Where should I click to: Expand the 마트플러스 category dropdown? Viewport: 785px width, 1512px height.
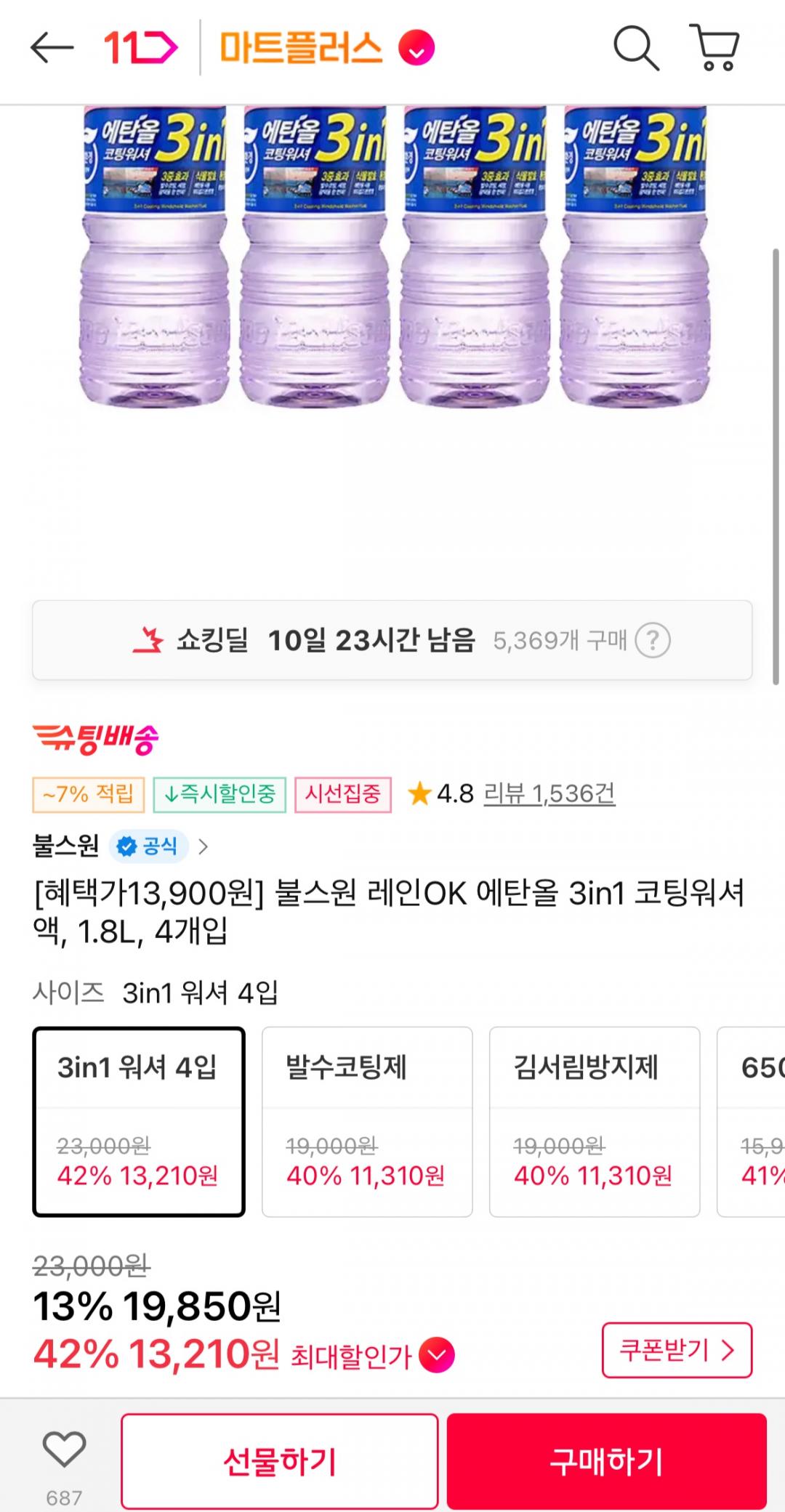pyautogui.click(x=416, y=49)
